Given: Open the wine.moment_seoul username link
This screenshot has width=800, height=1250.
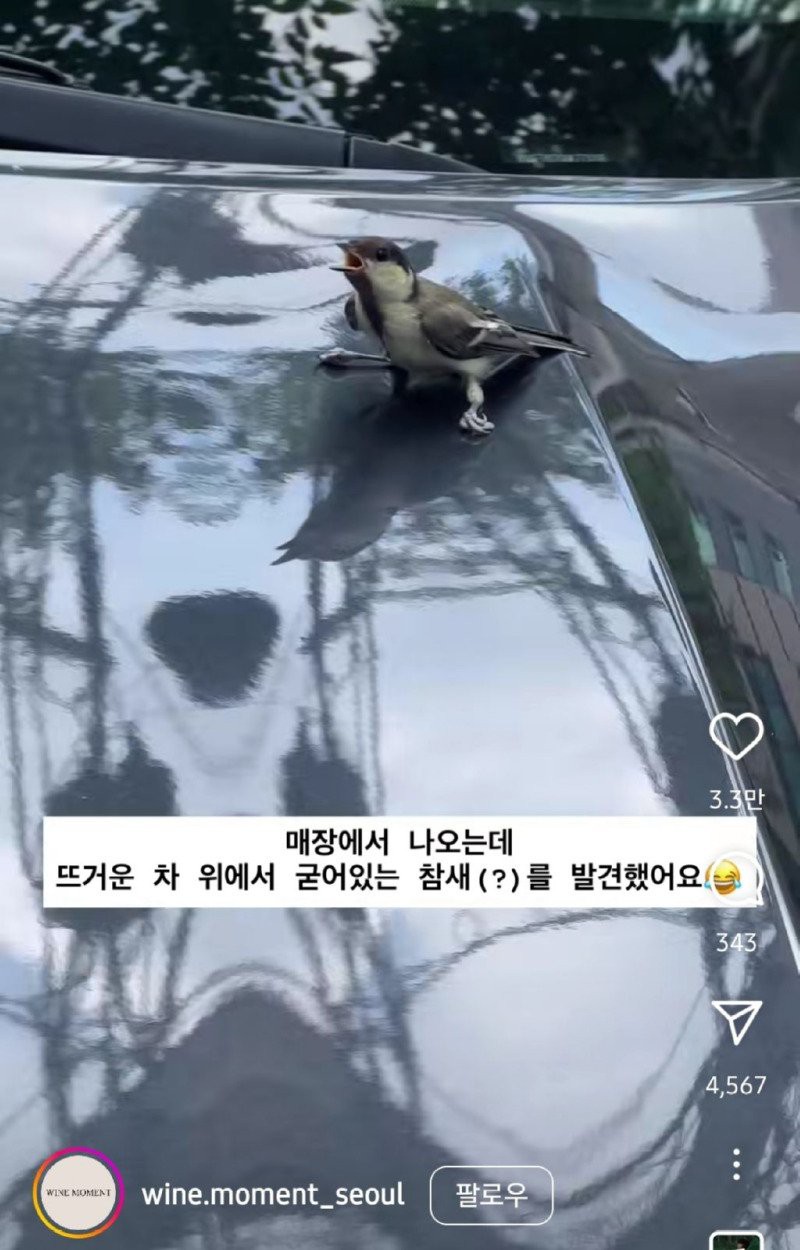Looking at the screenshot, I should click(x=273, y=1195).
